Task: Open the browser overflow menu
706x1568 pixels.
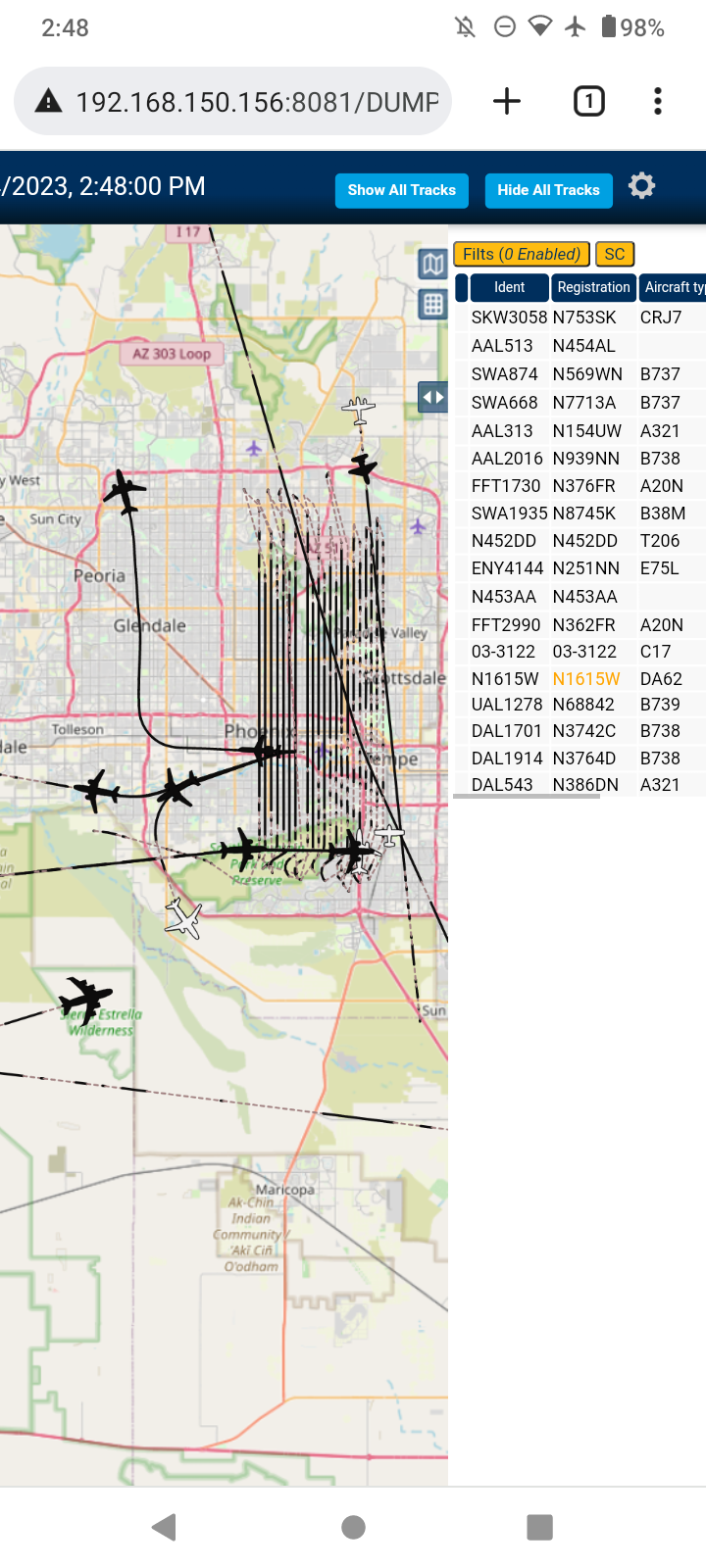Action: click(658, 101)
